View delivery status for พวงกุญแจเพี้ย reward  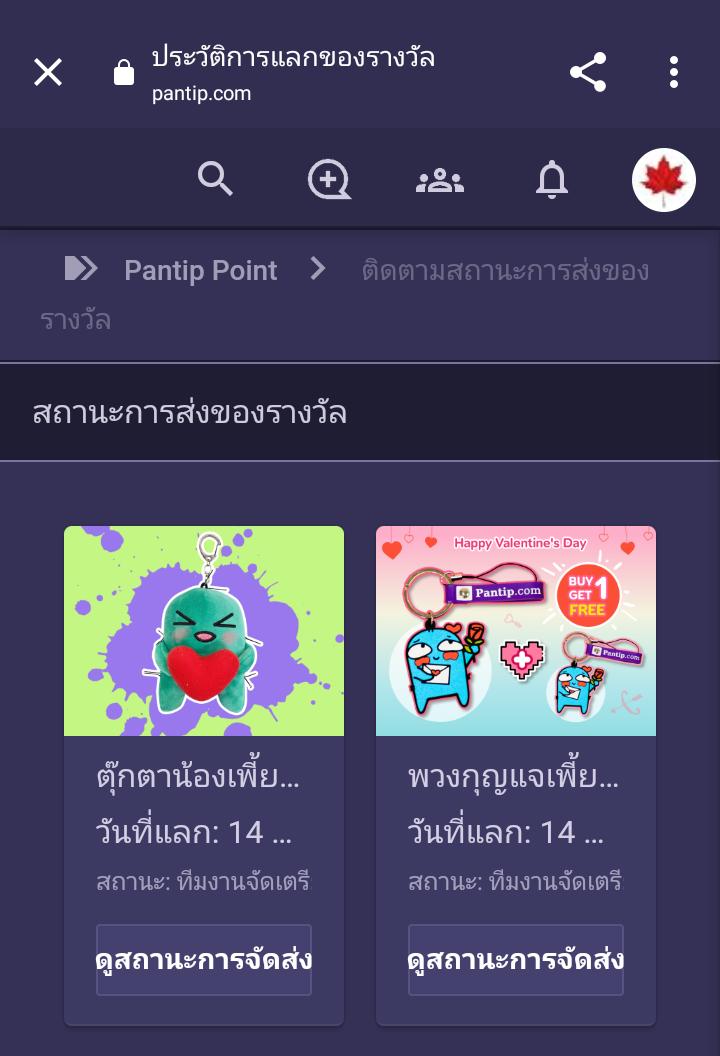[x=516, y=960]
